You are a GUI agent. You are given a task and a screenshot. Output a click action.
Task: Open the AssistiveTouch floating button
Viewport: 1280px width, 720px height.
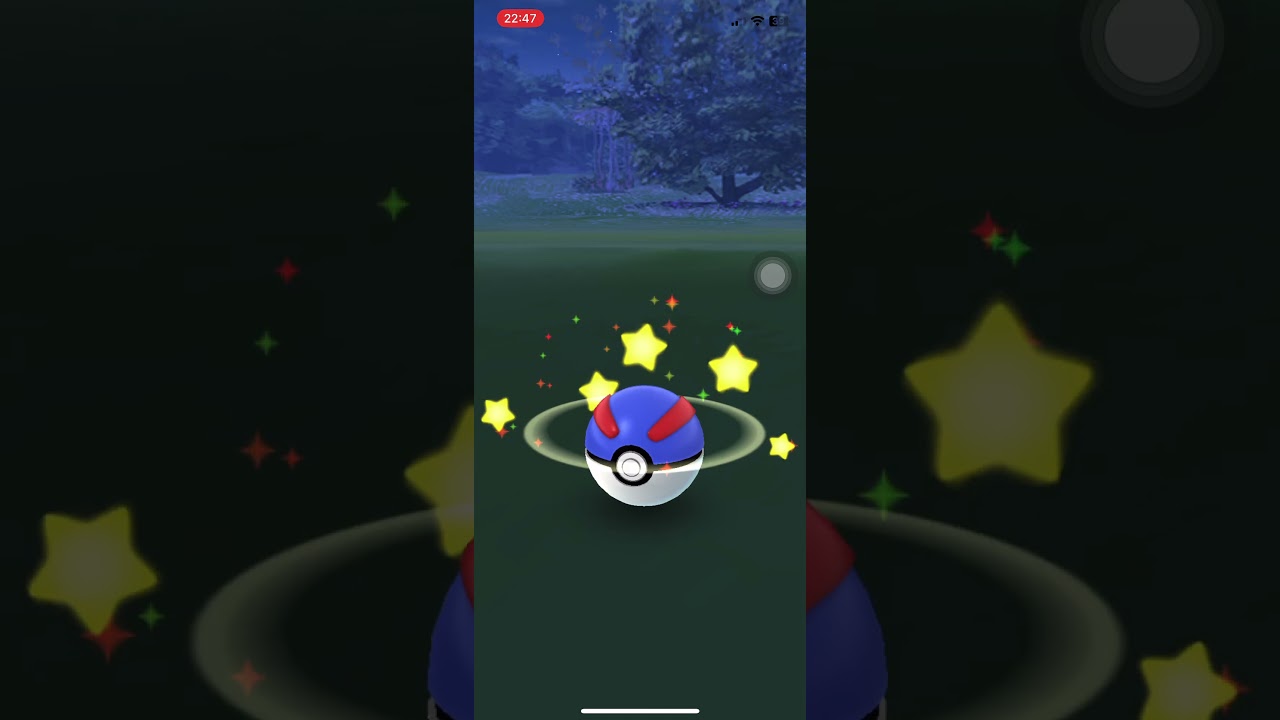click(772, 275)
